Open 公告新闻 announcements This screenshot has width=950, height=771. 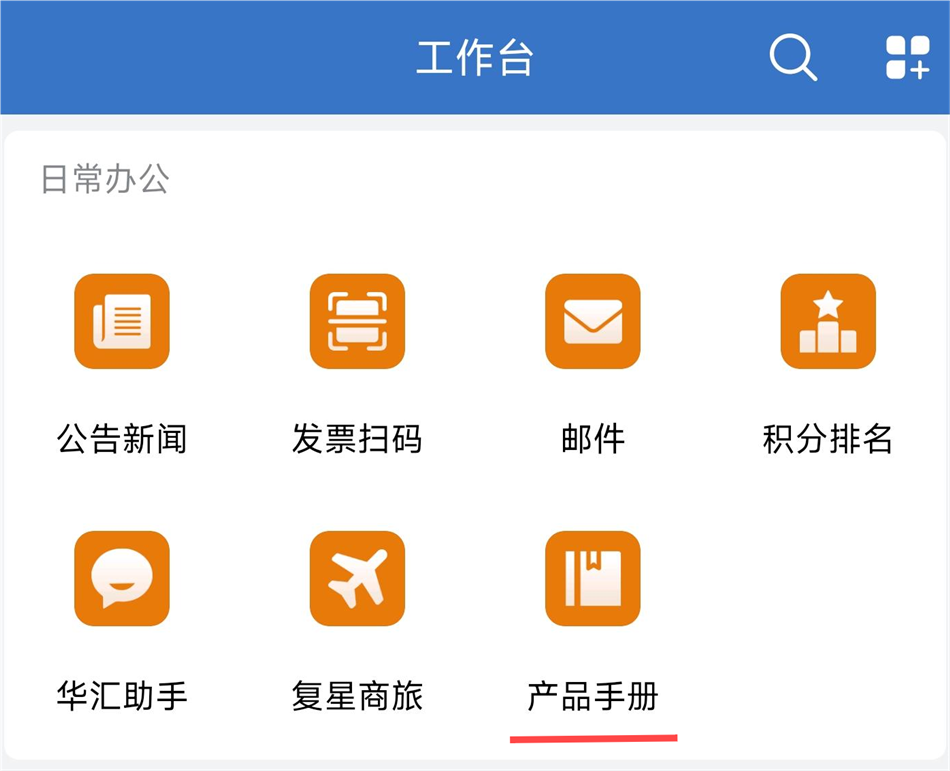(x=122, y=322)
